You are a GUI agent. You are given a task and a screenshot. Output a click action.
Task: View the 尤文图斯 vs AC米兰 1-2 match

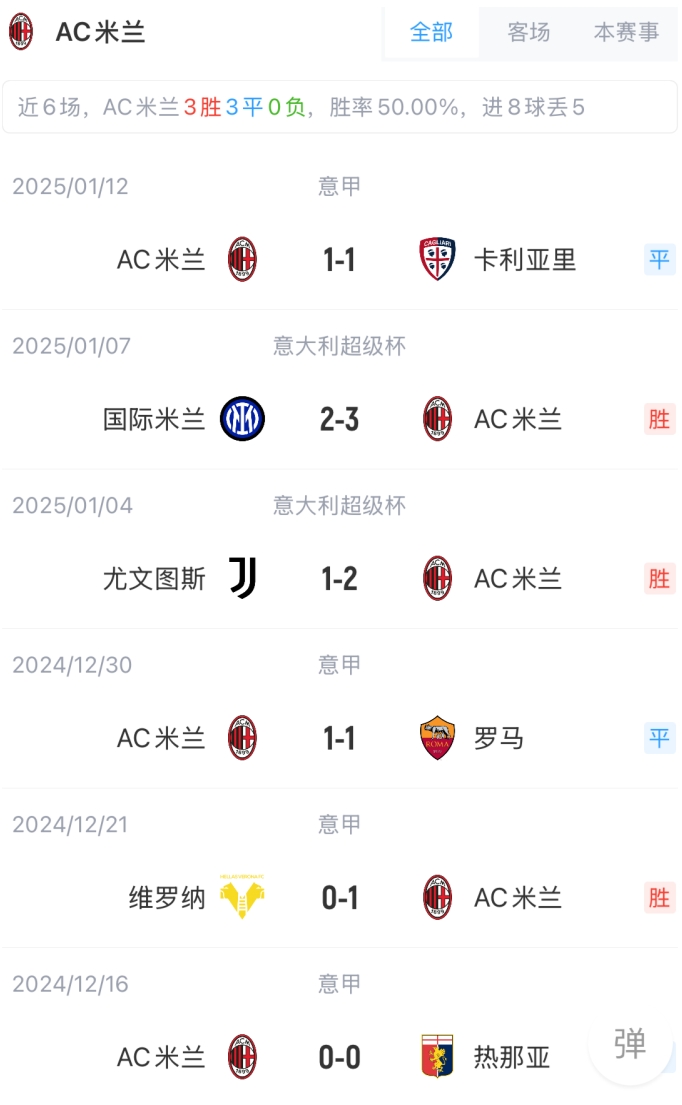click(340, 578)
